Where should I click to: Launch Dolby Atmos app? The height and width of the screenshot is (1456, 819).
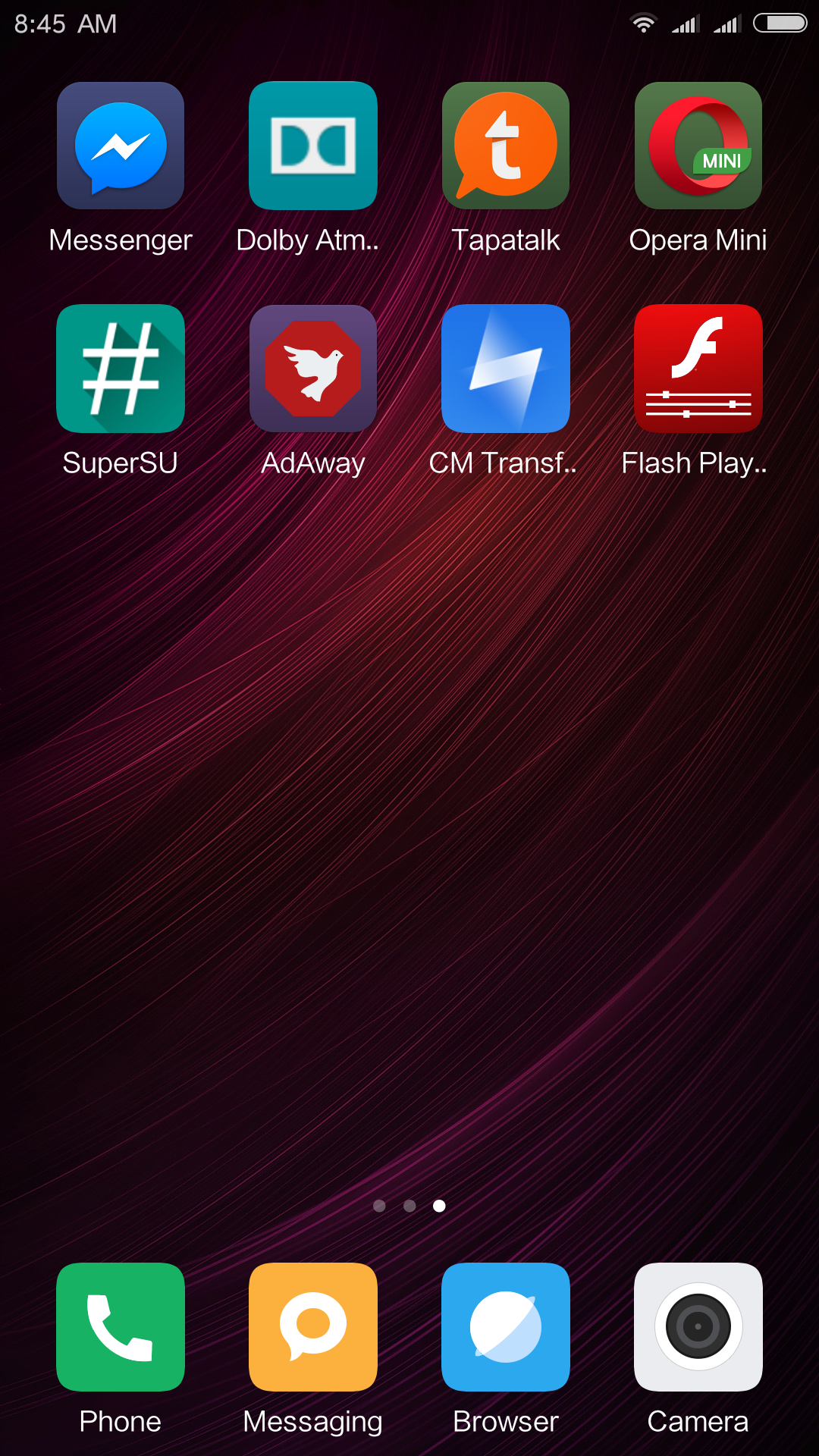click(x=313, y=146)
